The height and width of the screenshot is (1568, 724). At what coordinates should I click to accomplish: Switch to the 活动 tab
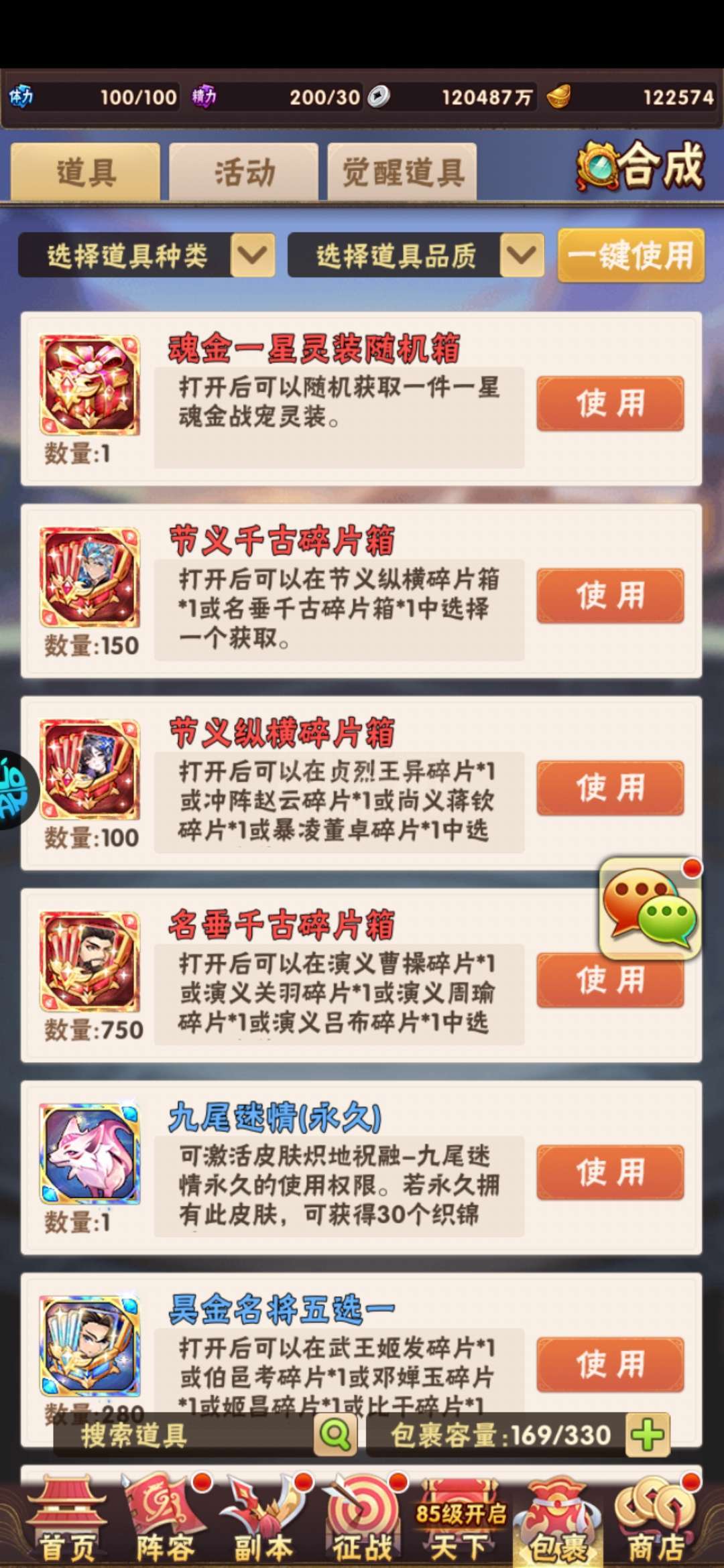[243, 172]
